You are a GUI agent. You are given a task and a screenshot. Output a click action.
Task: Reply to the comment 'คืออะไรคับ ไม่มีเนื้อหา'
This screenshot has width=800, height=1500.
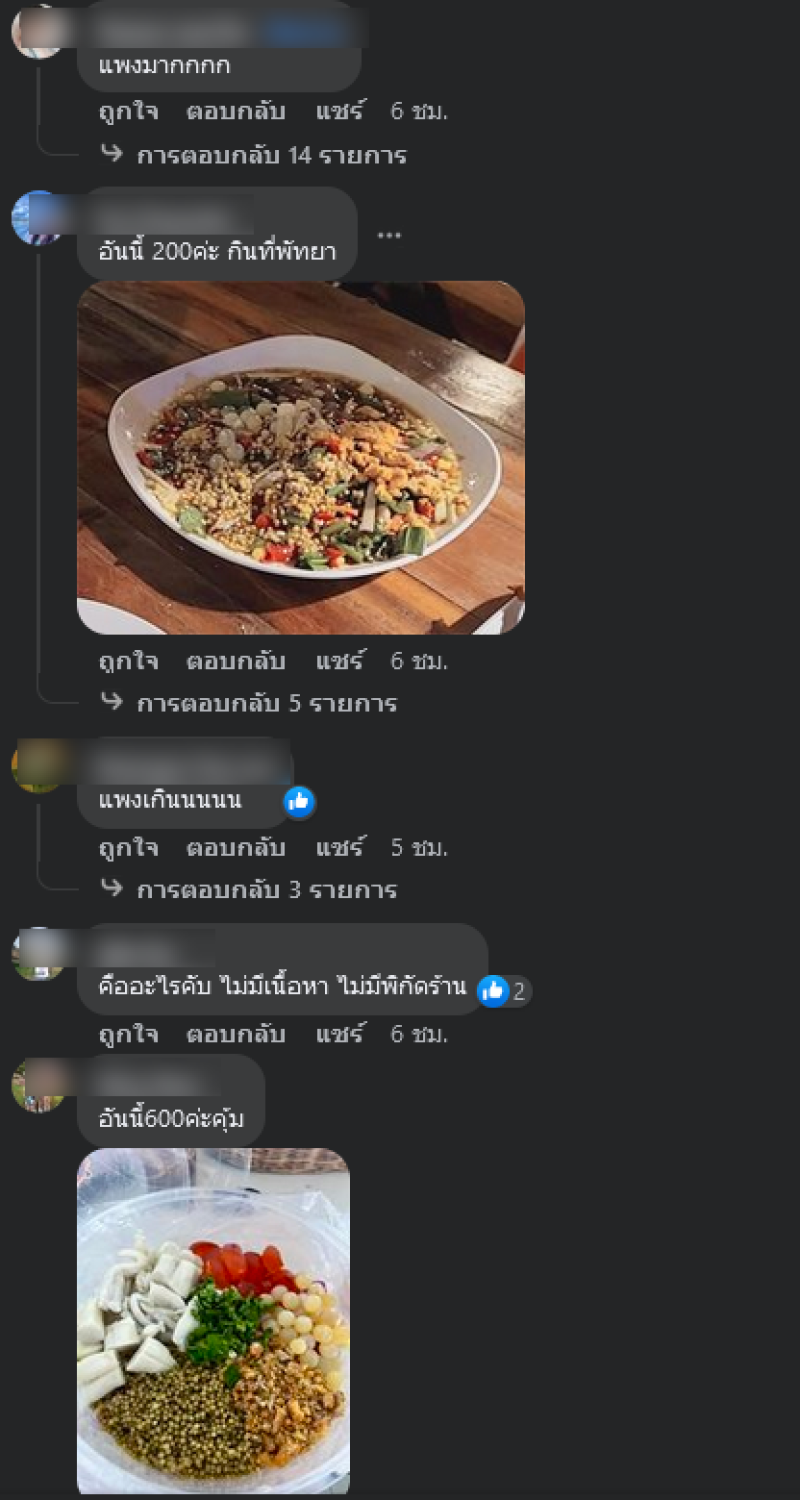[235, 1034]
